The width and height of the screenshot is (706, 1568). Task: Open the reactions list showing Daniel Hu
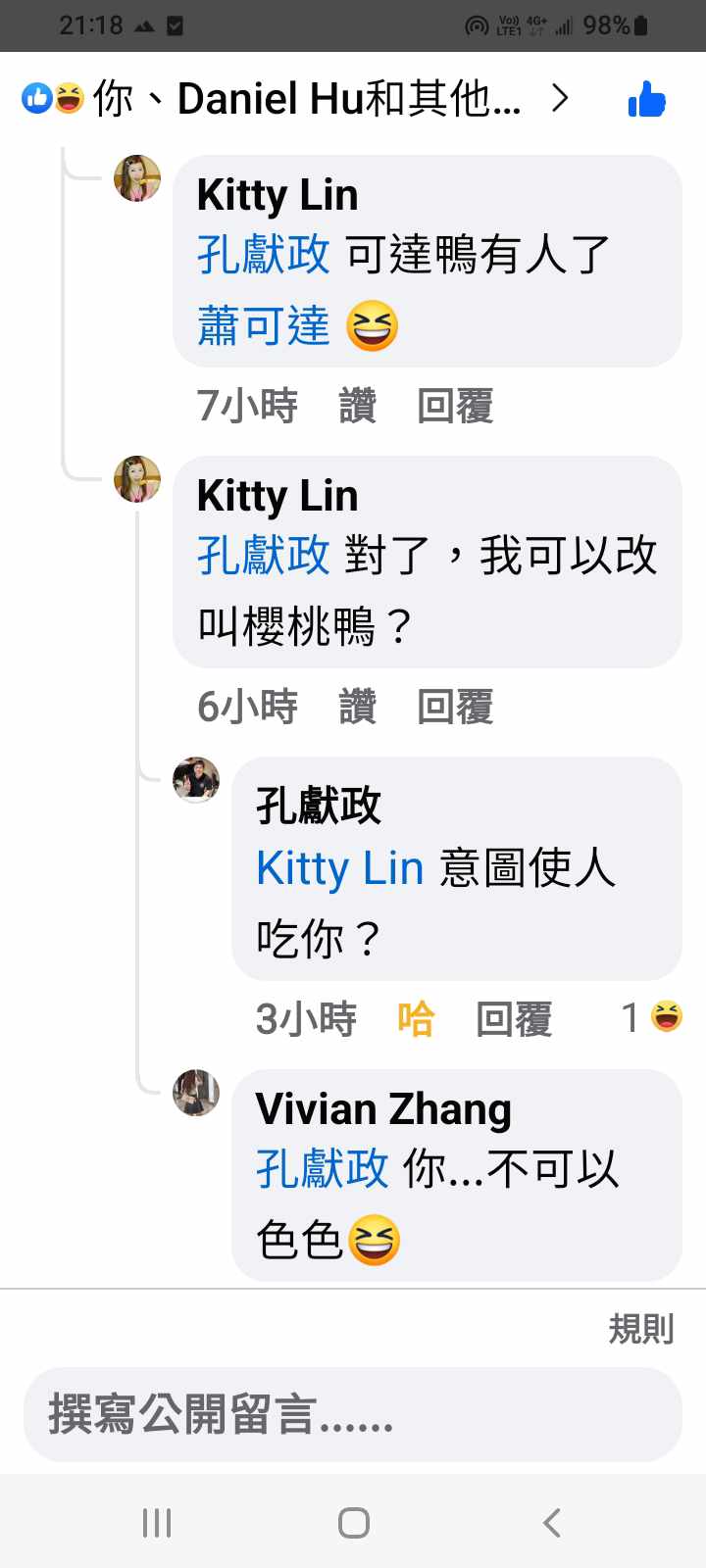[x=294, y=99]
